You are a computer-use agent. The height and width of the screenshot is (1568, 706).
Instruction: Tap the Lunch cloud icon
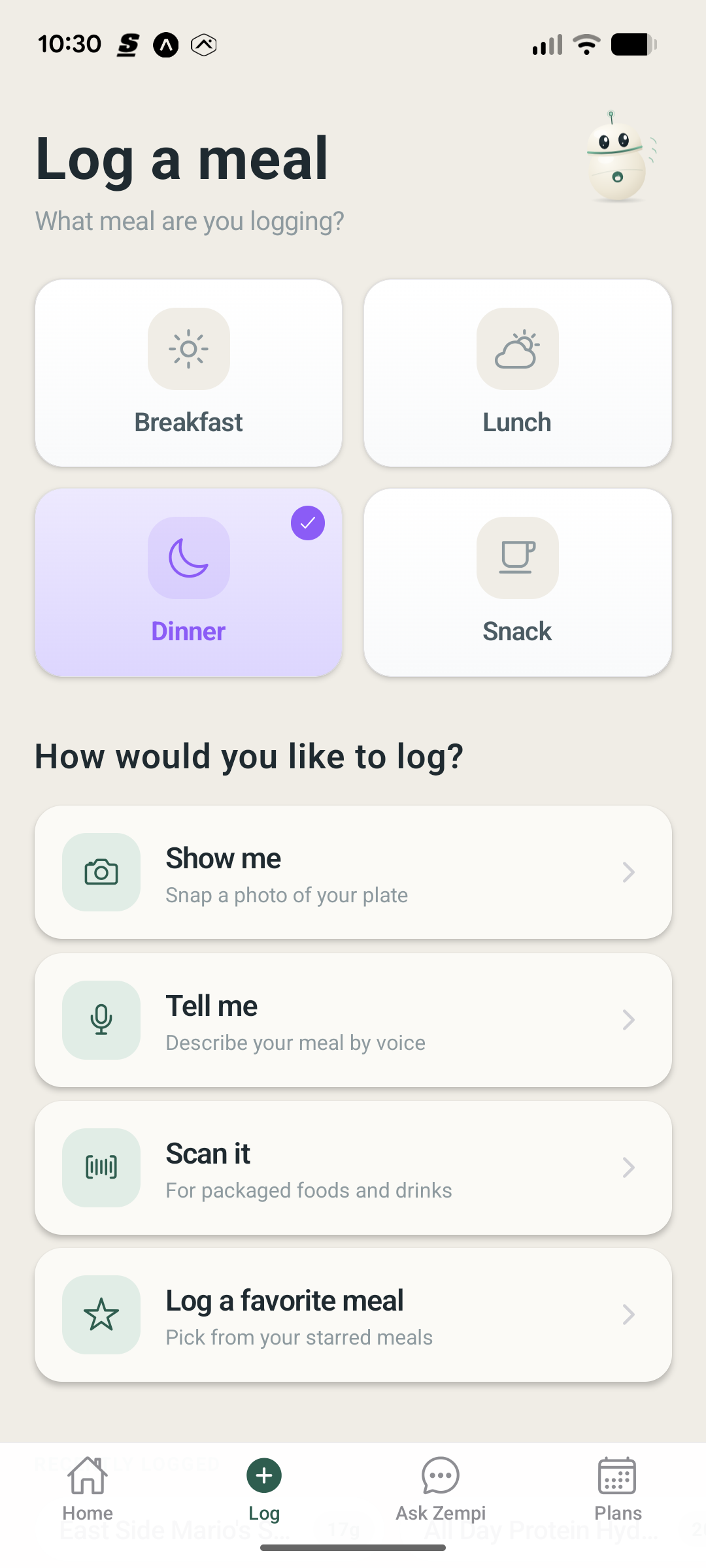pyautogui.click(x=516, y=350)
